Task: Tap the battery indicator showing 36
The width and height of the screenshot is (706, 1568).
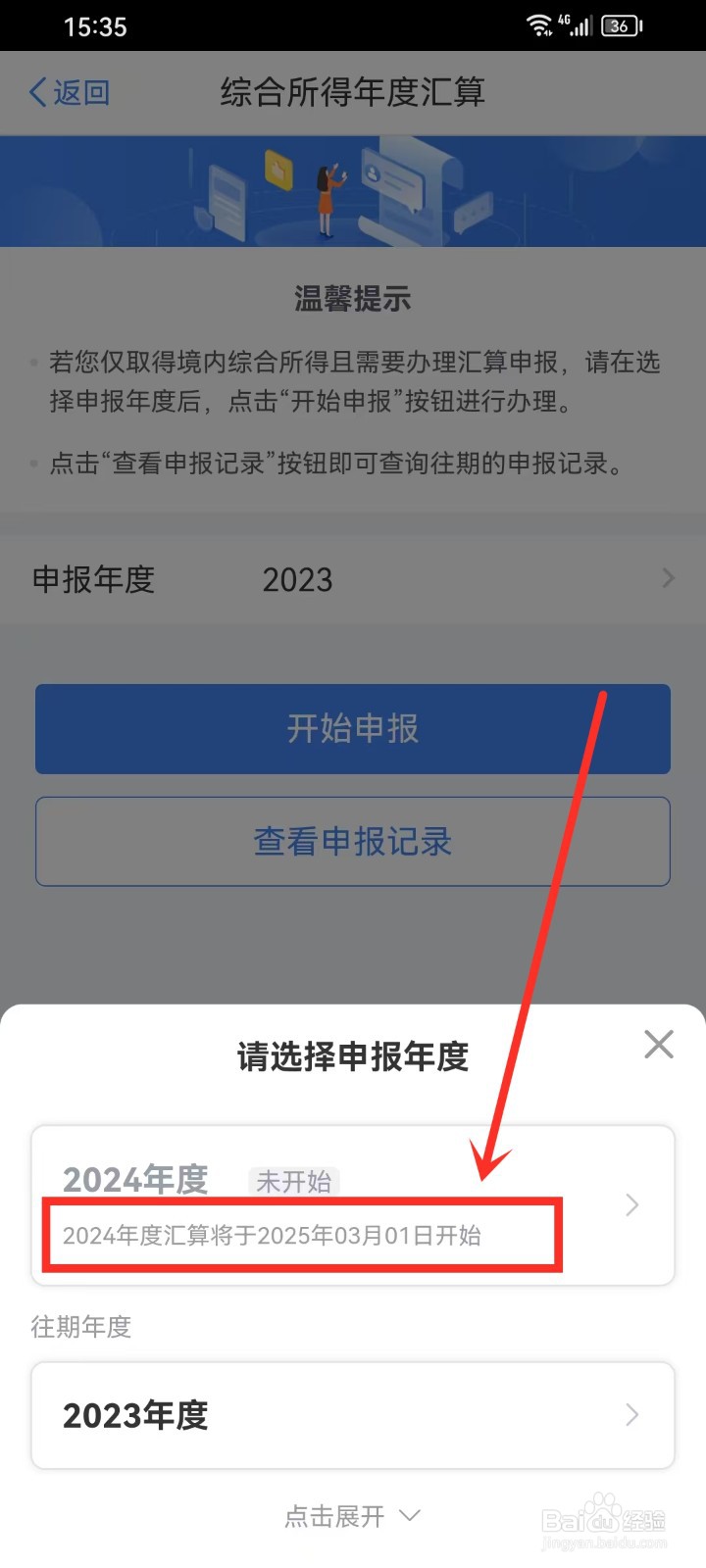Action: (x=621, y=25)
